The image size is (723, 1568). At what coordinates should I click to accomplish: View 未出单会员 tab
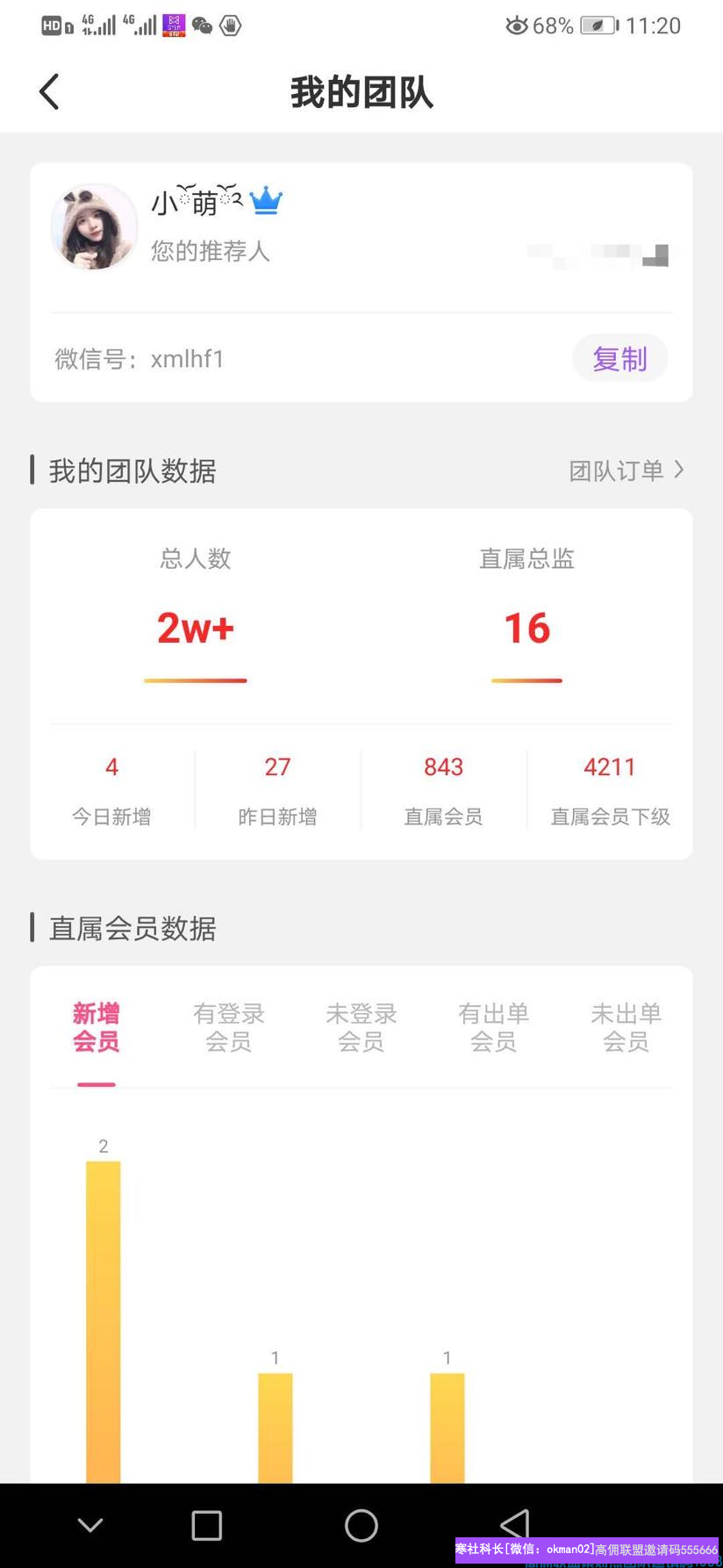(x=626, y=1027)
